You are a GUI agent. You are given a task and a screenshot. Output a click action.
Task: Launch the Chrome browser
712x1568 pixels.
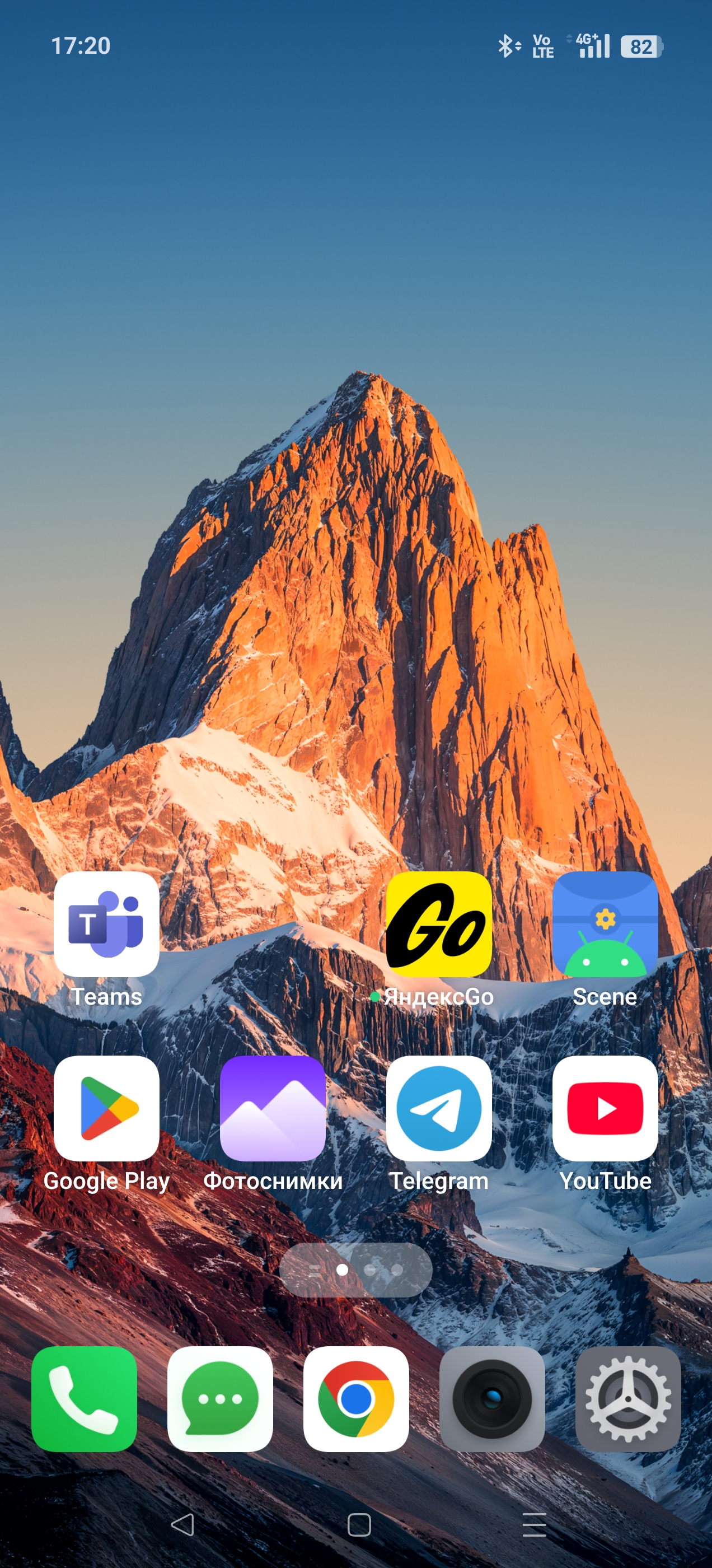coord(356,1399)
